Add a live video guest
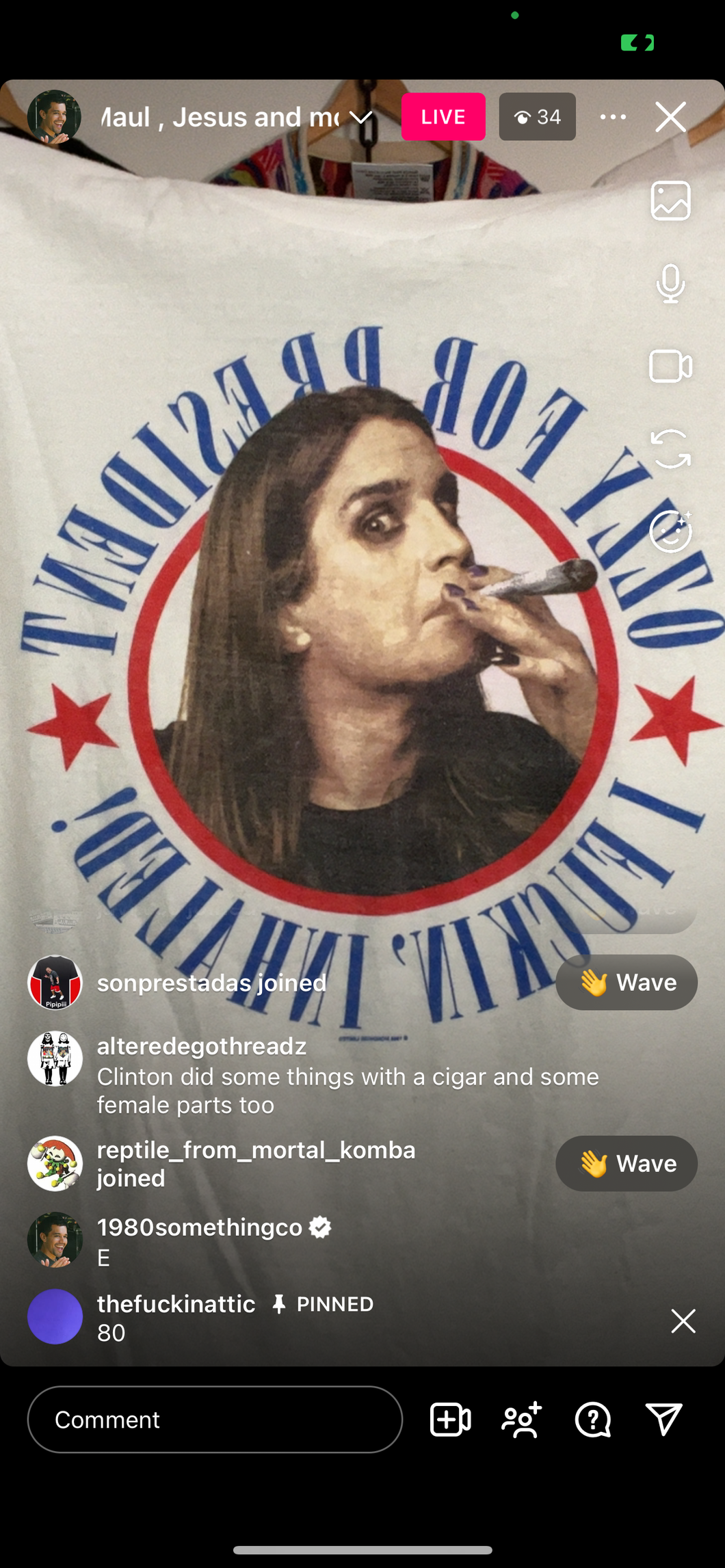725x1568 pixels. coord(450,1420)
